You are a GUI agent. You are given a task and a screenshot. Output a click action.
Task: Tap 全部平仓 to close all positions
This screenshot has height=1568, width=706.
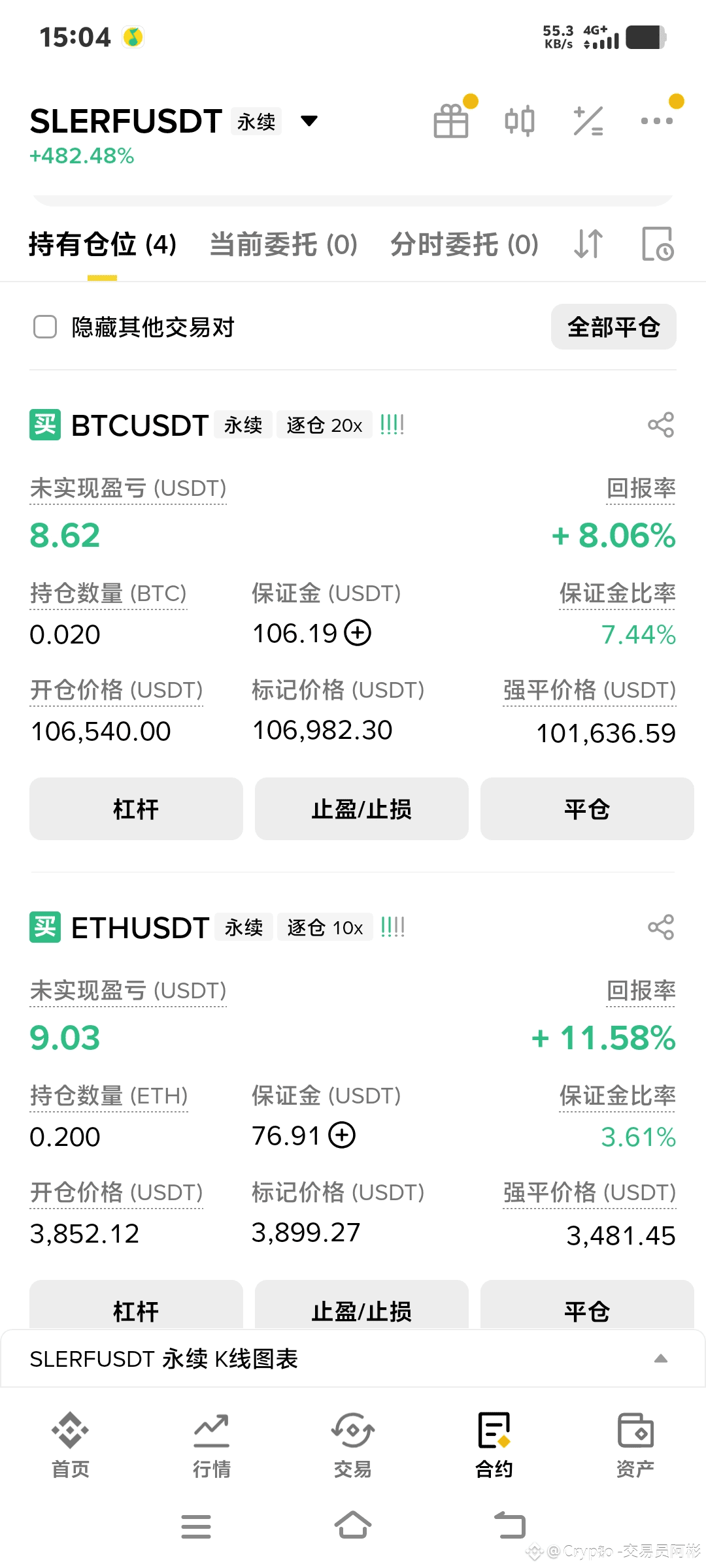coord(613,327)
